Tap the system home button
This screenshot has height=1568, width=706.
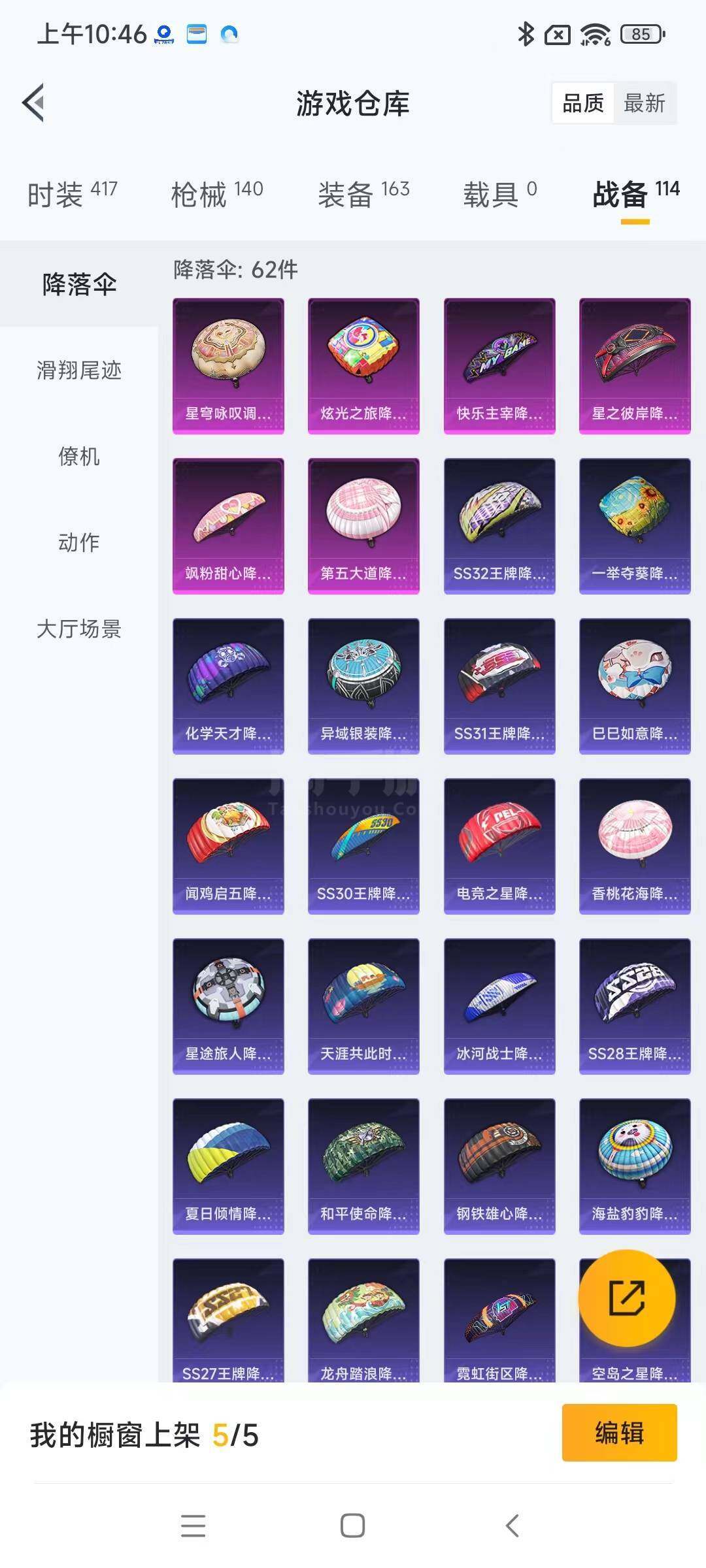point(353,1526)
